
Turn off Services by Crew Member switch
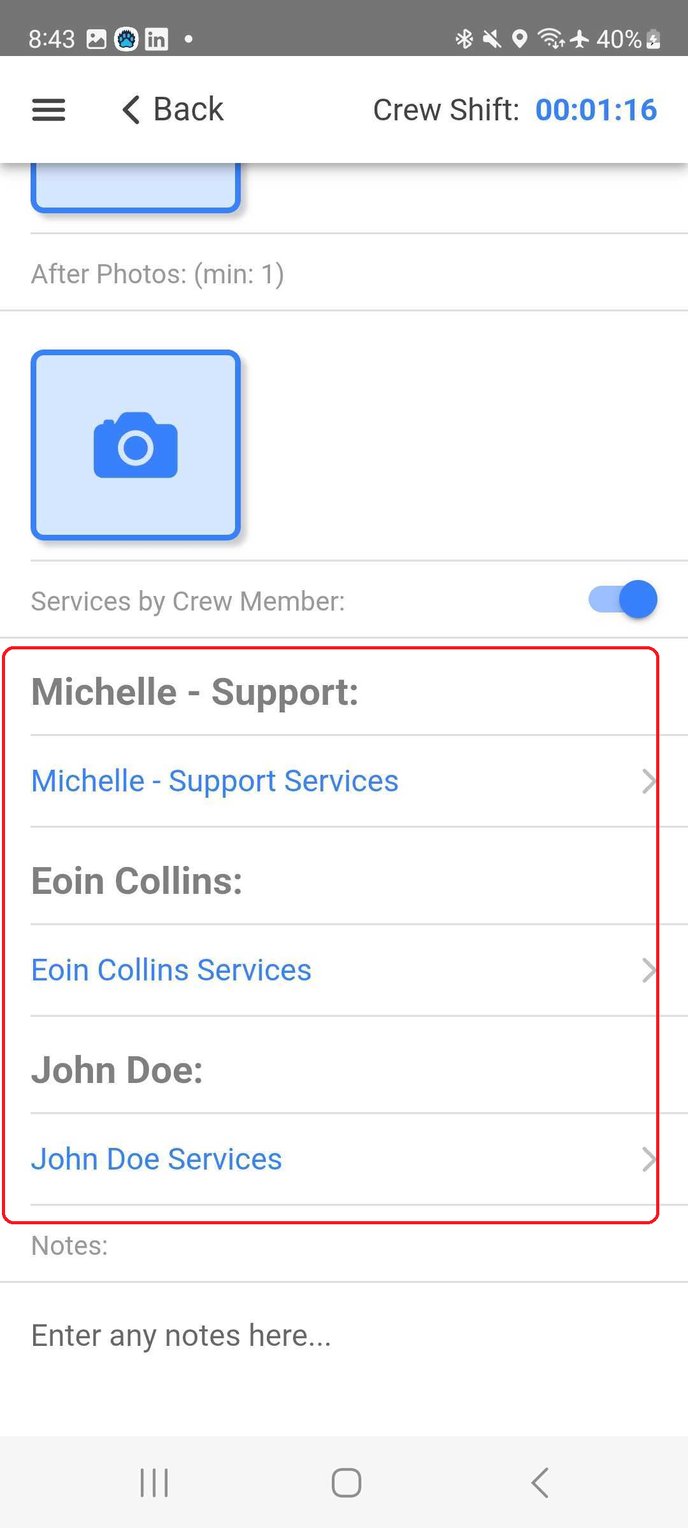pyautogui.click(x=622, y=600)
